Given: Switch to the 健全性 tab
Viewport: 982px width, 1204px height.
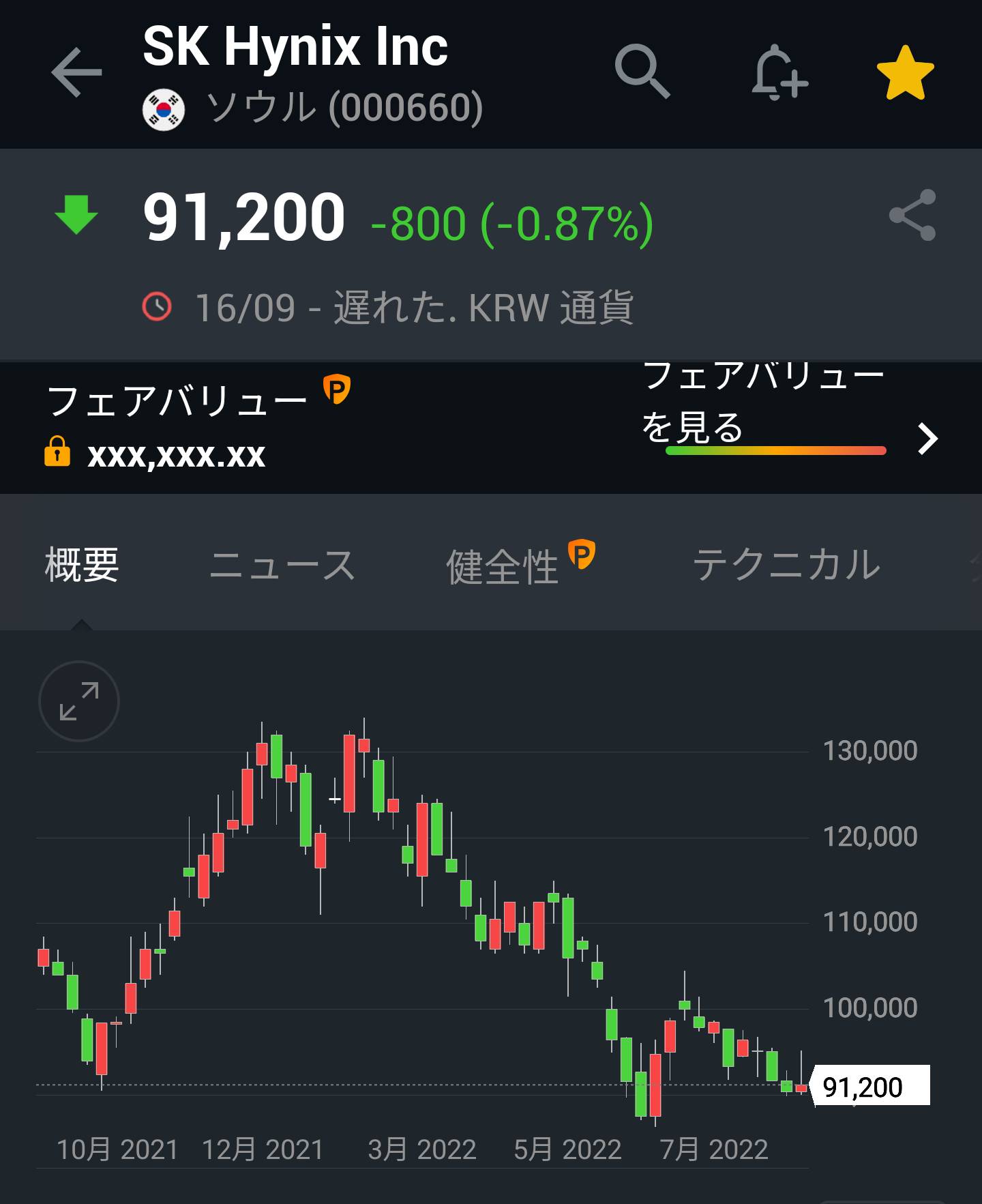Looking at the screenshot, I should click(503, 565).
